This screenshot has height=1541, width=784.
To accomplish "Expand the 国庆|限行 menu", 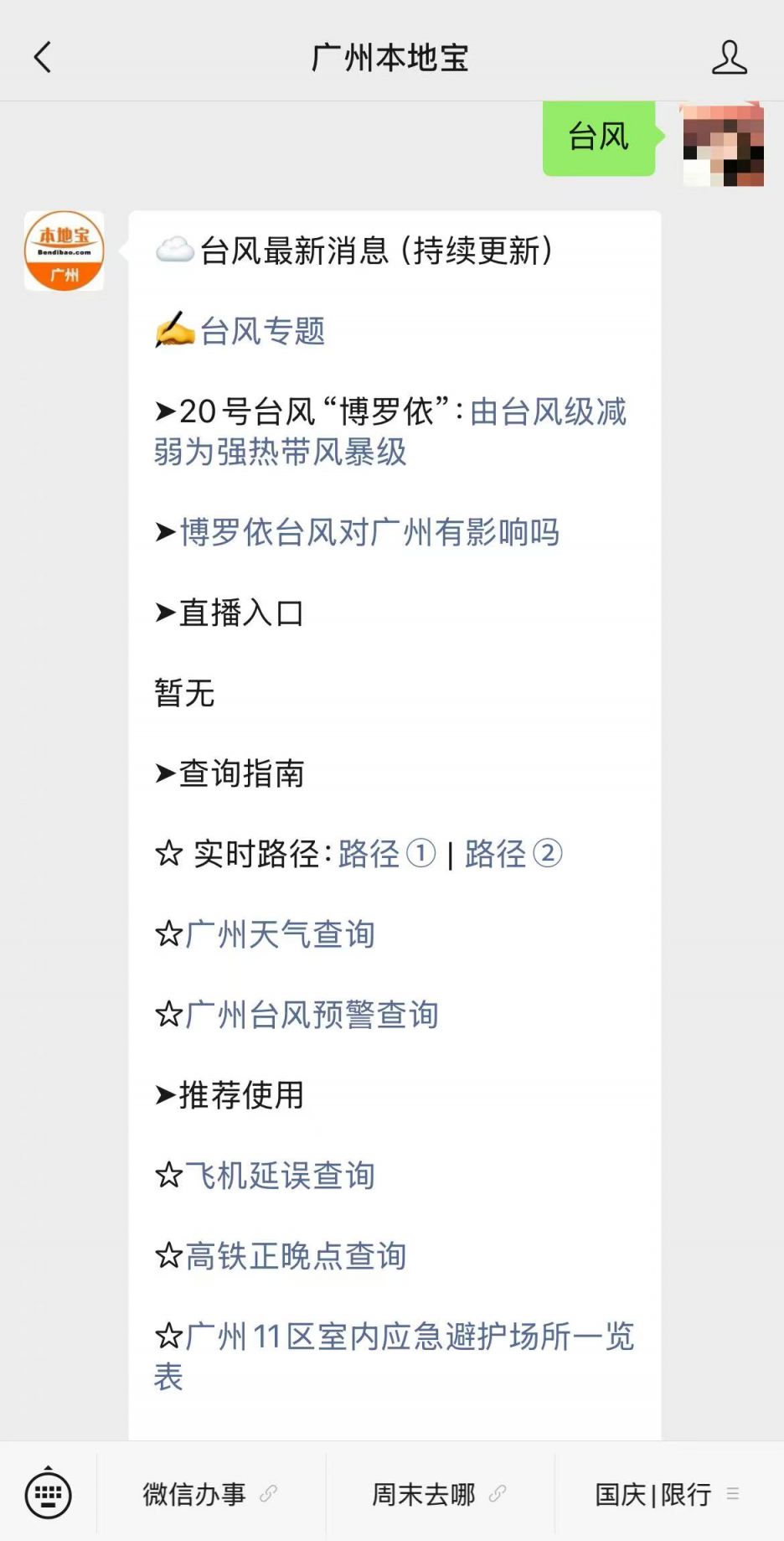I will [x=668, y=1493].
